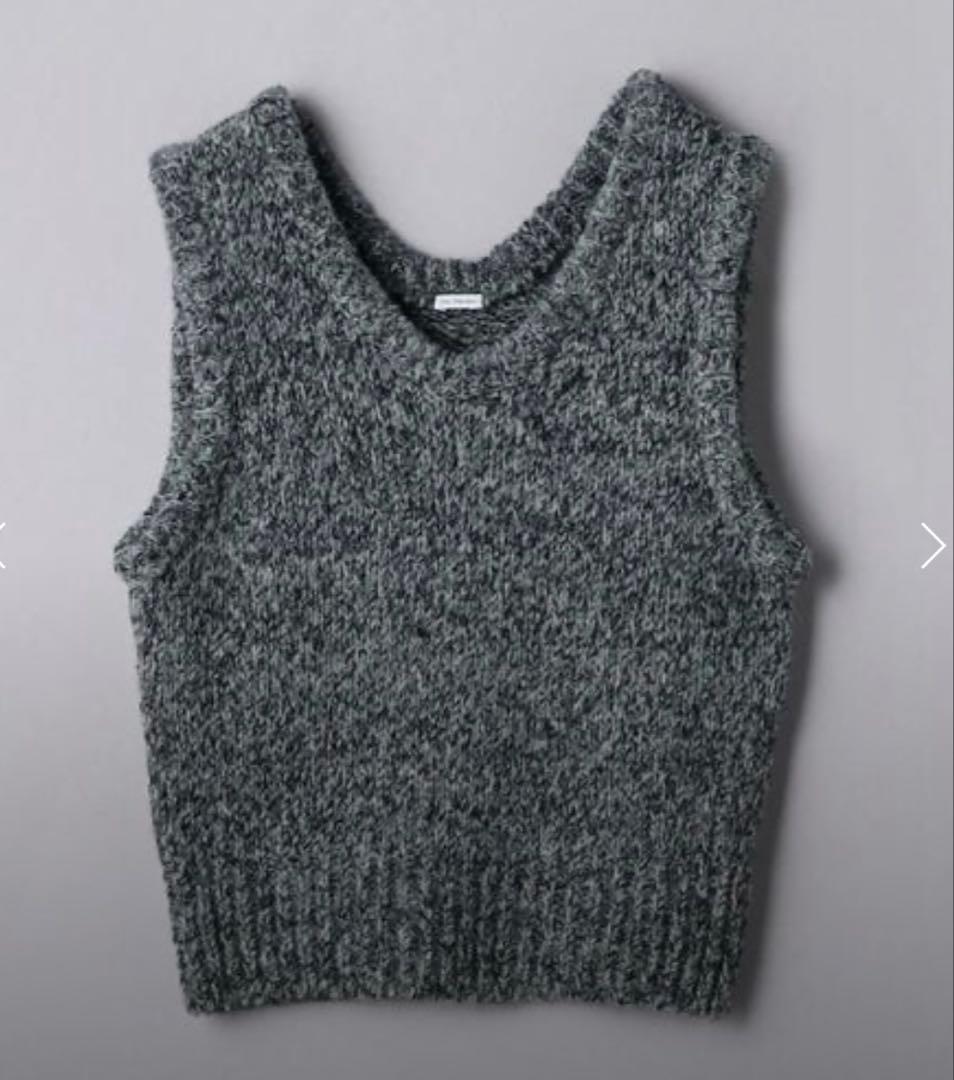Go back to the previous product image
The image size is (954, 1080).
tap(3, 546)
